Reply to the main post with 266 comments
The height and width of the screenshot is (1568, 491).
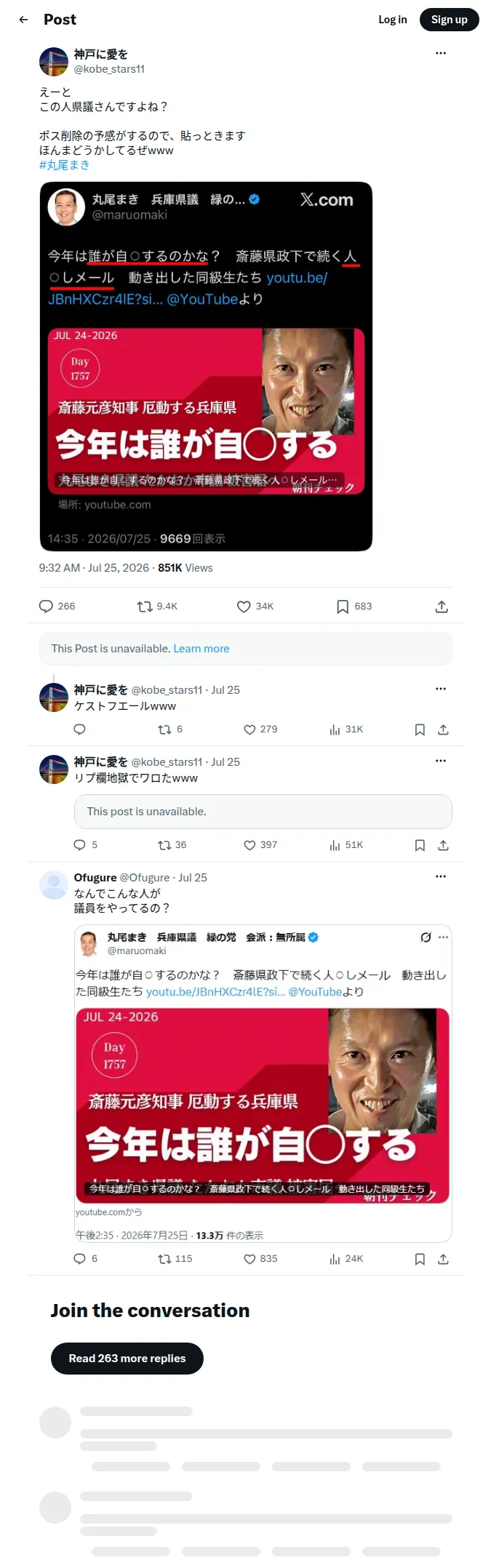click(x=57, y=606)
